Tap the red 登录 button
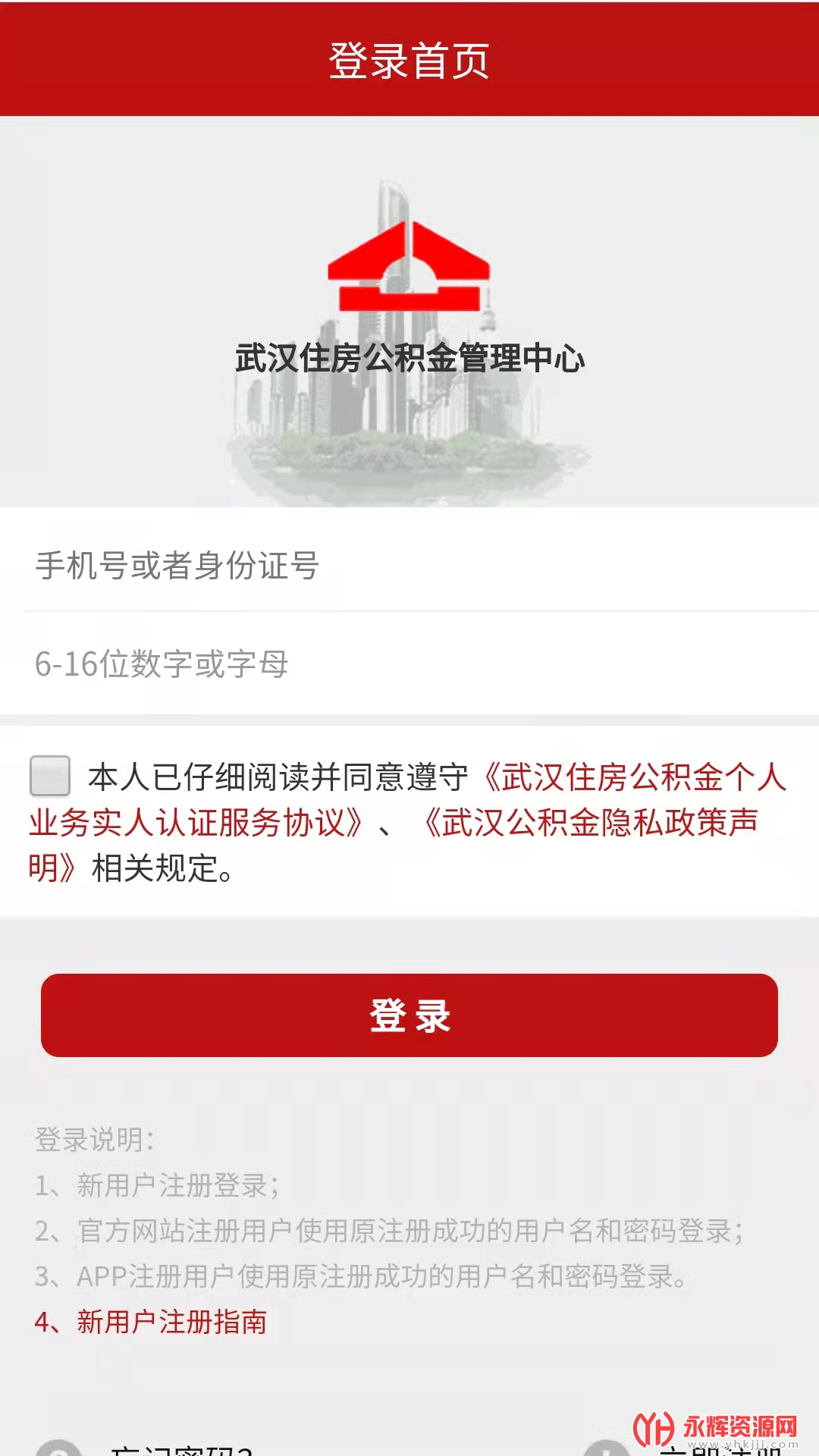819x1456 pixels. (409, 1015)
